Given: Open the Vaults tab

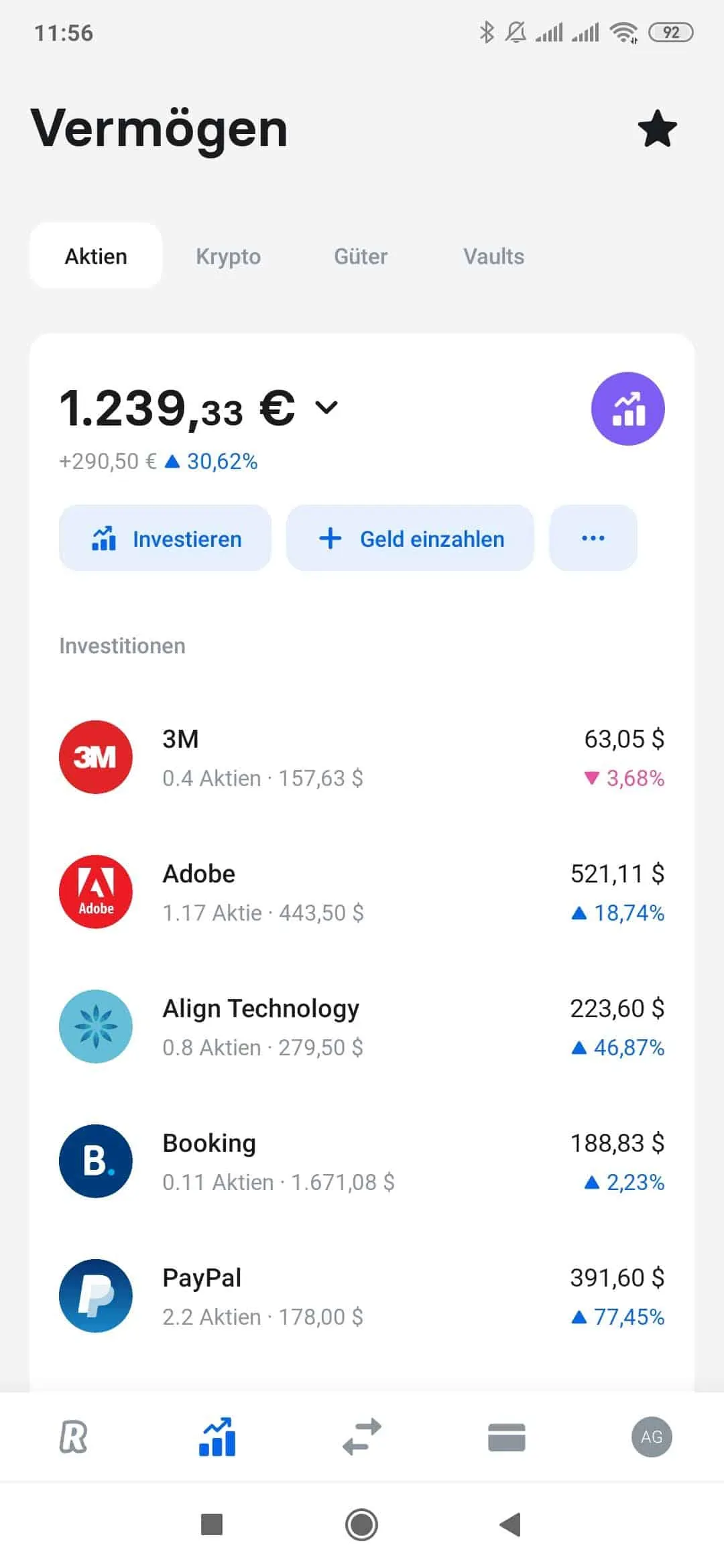Looking at the screenshot, I should [x=493, y=256].
